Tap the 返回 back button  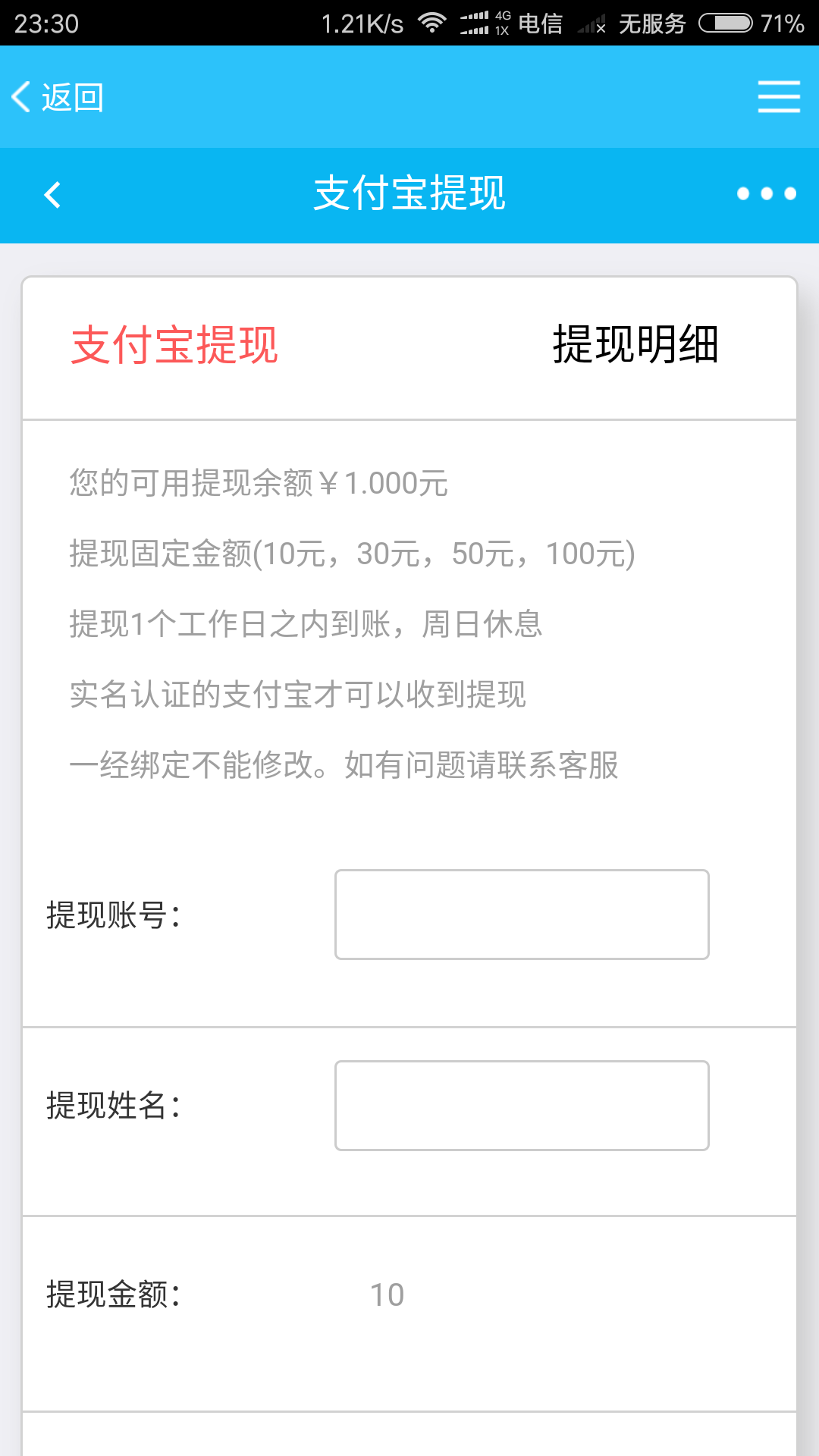(58, 97)
